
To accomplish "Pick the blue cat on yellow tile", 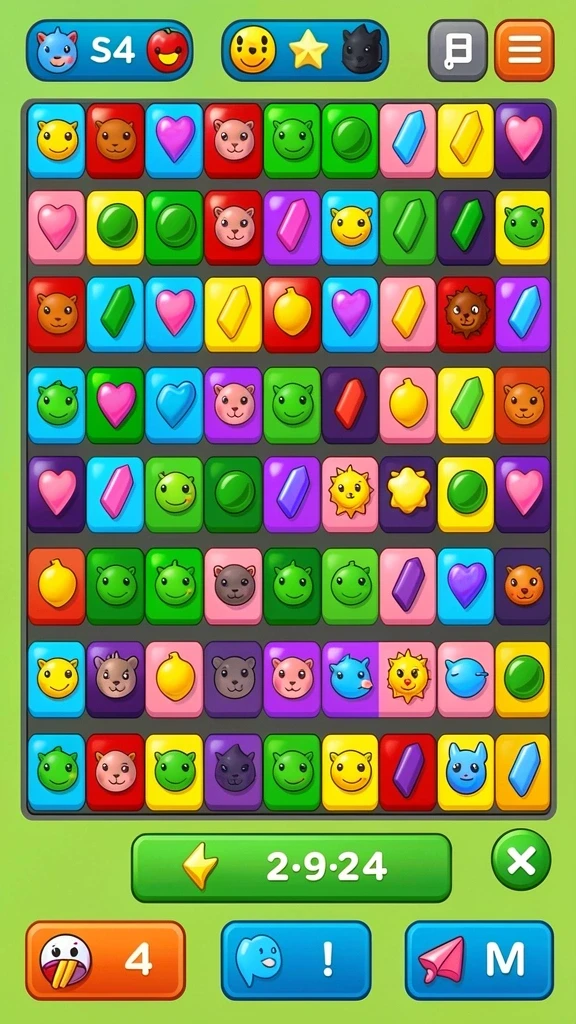I will pyautogui.click(x=466, y=772).
